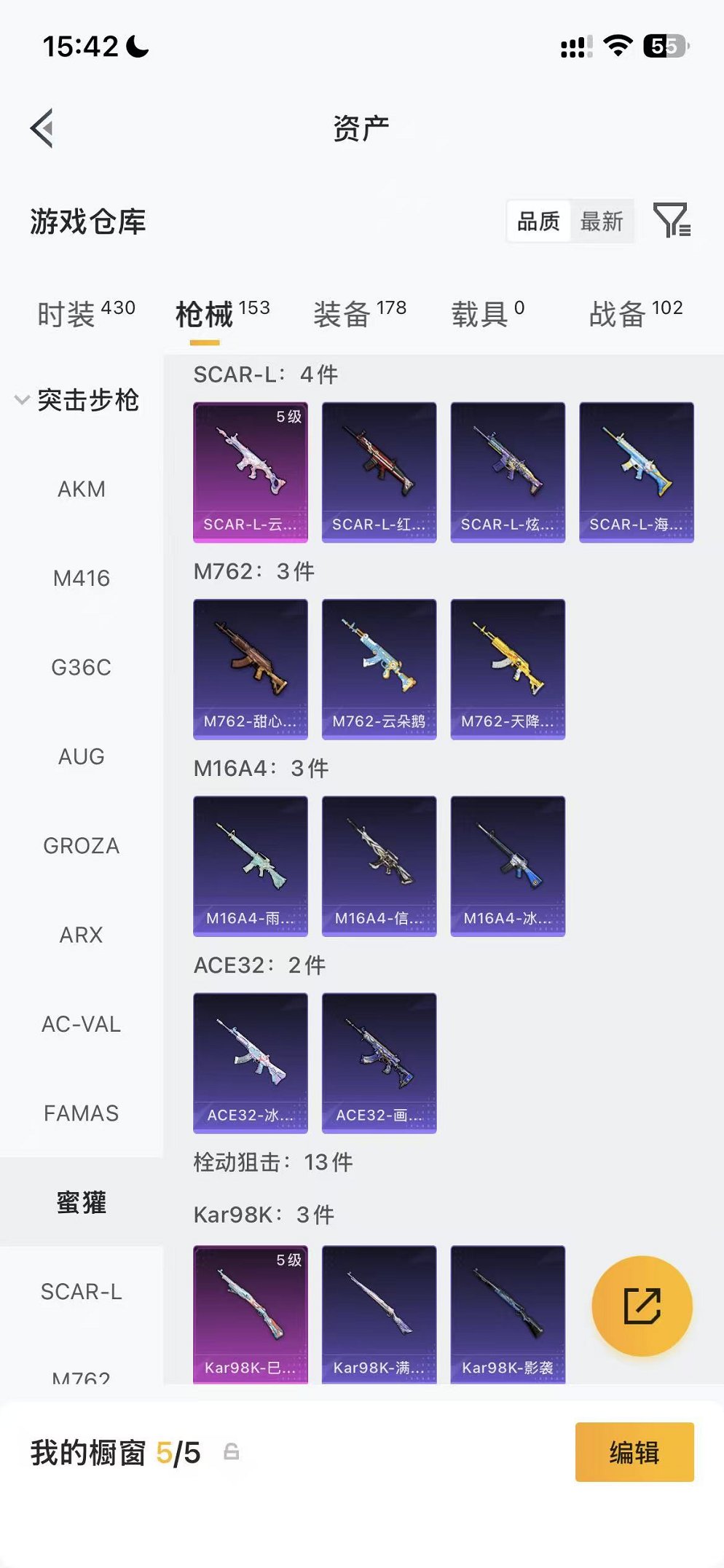Open the filter funnel icon

coord(672,220)
